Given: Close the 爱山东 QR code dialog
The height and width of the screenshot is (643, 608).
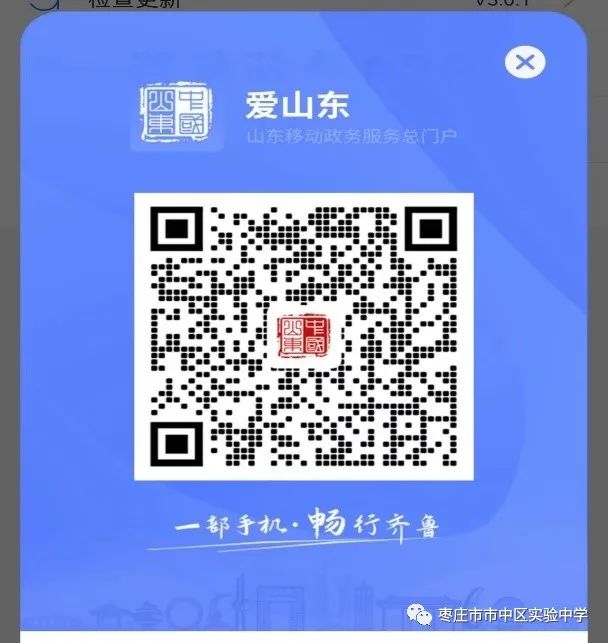Looking at the screenshot, I should pos(524,63).
